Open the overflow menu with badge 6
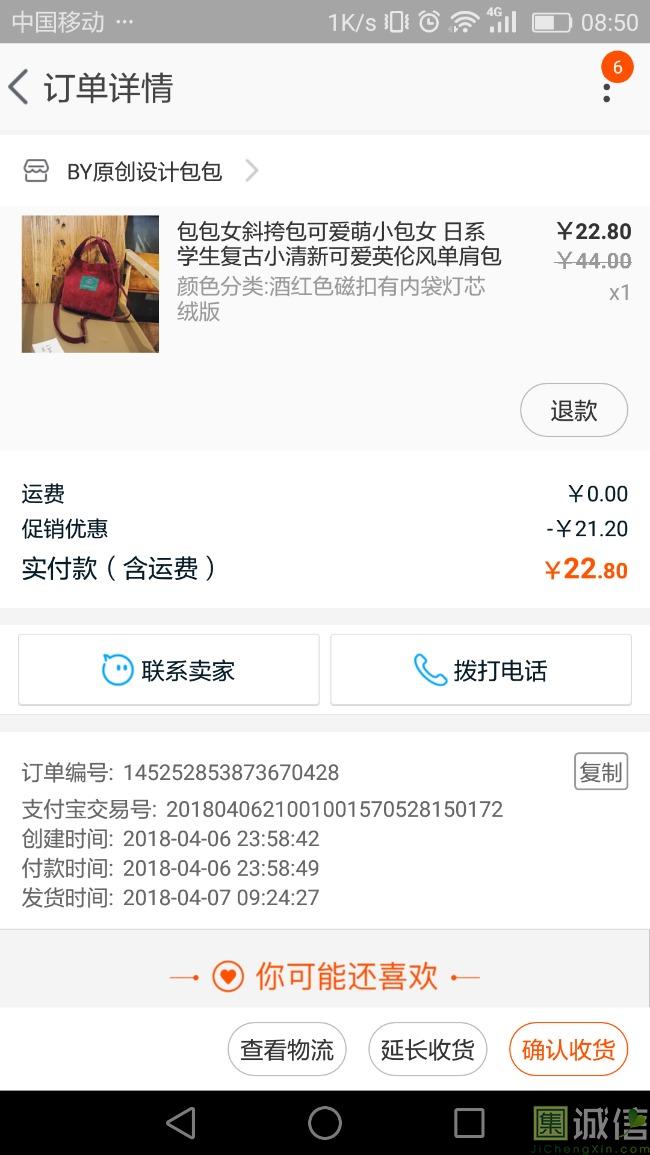The image size is (650, 1155). pos(607,87)
